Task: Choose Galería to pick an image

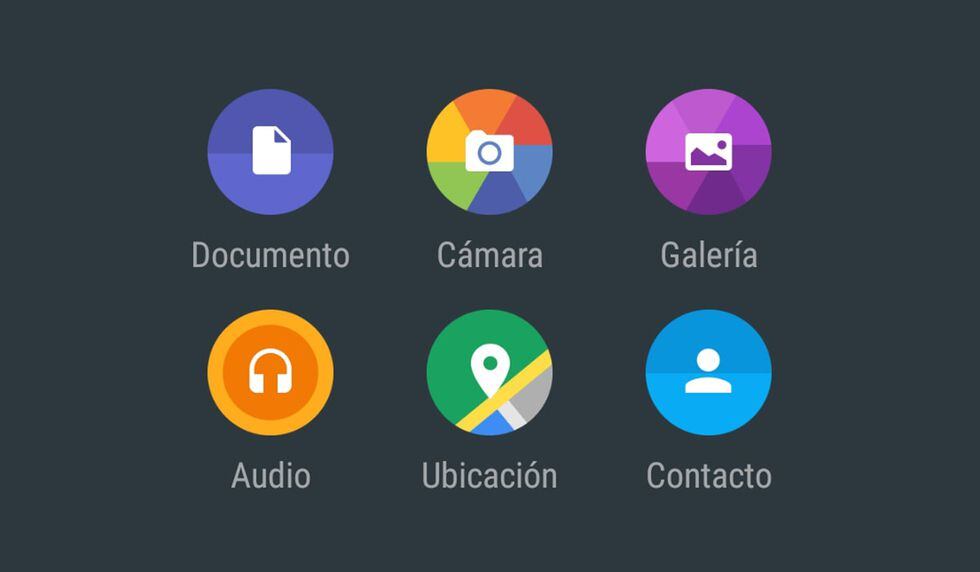Action: point(708,152)
